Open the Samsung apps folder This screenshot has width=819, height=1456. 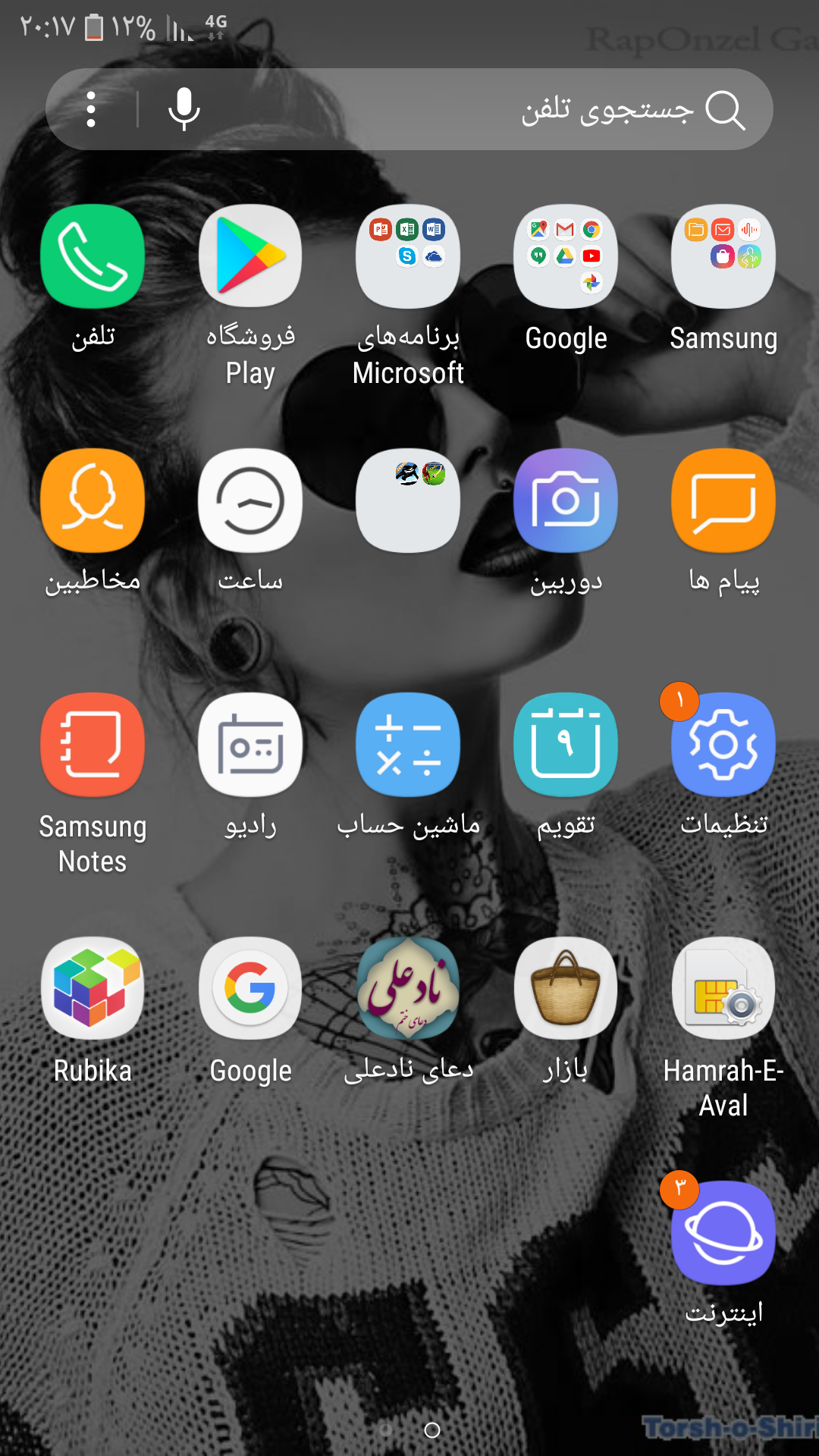(723, 256)
